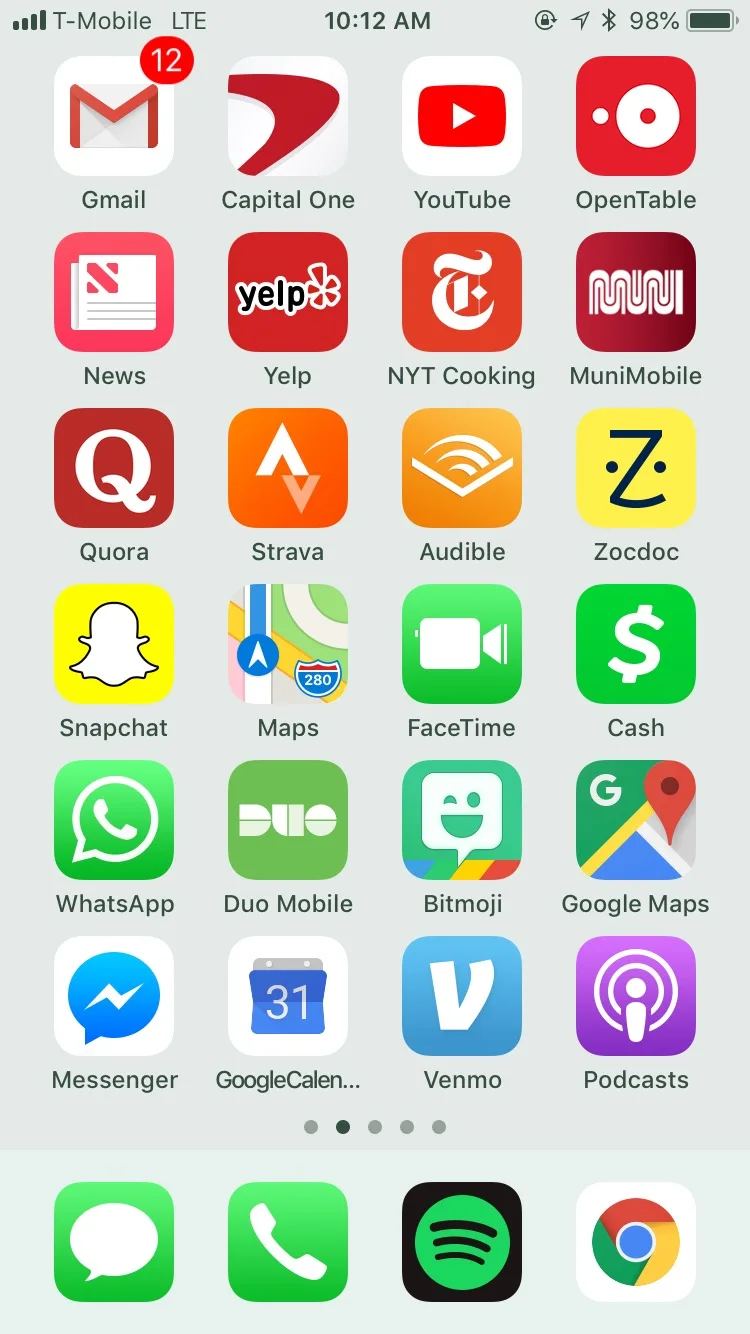Open Google Maps
Viewport: 750px width, 1334px height.
coord(636,820)
